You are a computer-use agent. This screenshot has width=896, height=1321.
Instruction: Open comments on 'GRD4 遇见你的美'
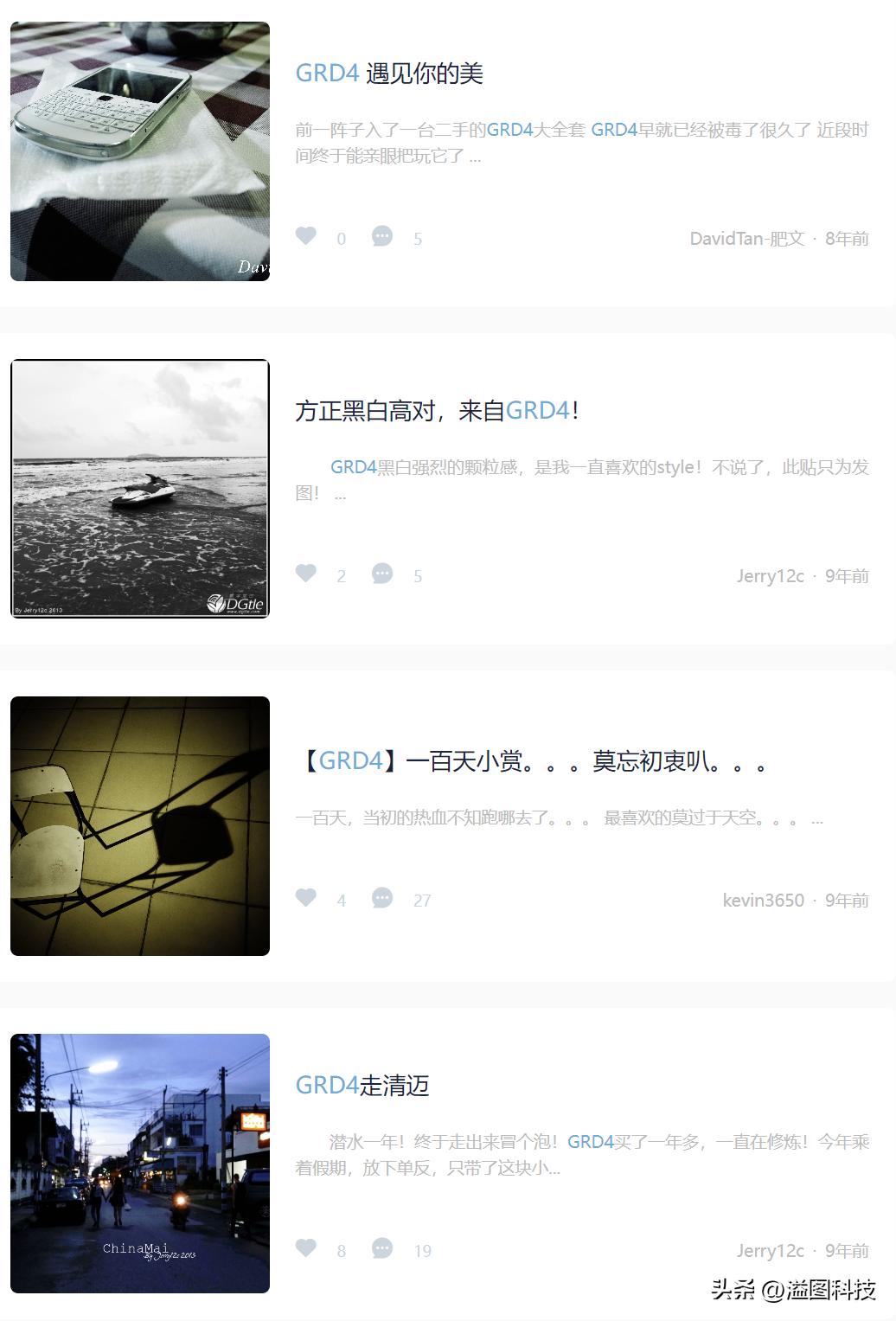click(382, 235)
